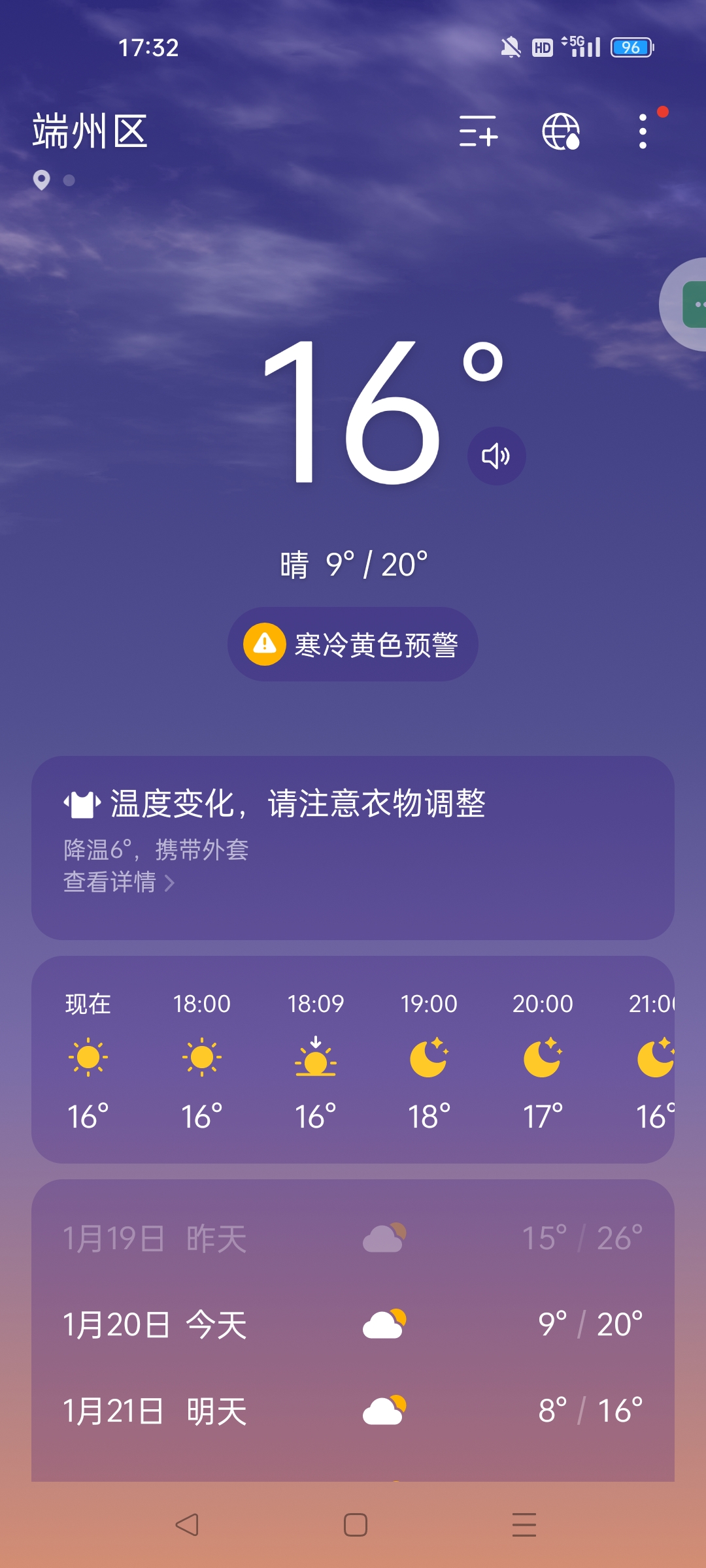706x1568 pixels.
Task: View details via 查看详情 link
Action: pyautogui.click(x=119, y=883)
